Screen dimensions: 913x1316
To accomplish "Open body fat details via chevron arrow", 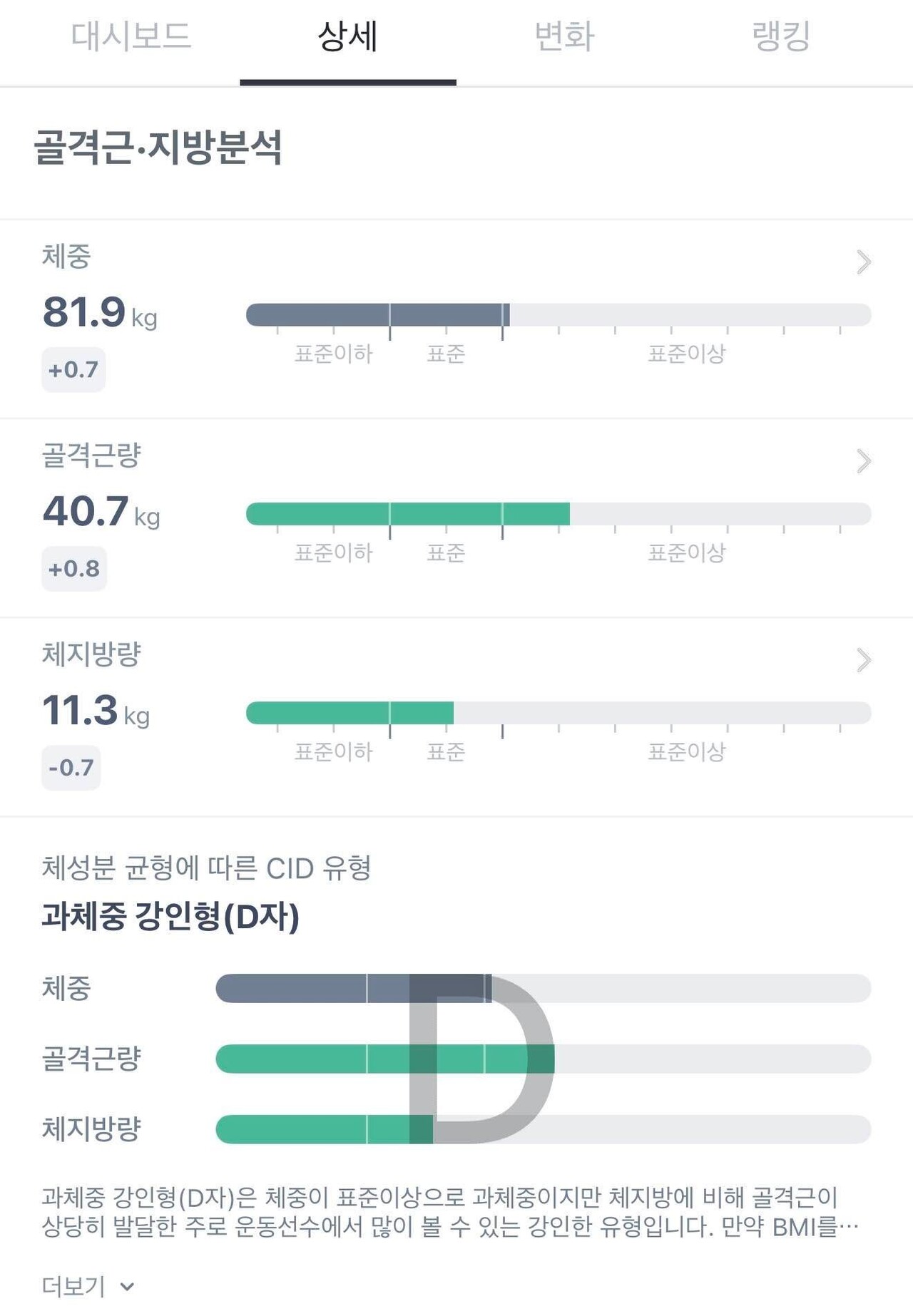I will pyautogui.click(x=863, y=661).
